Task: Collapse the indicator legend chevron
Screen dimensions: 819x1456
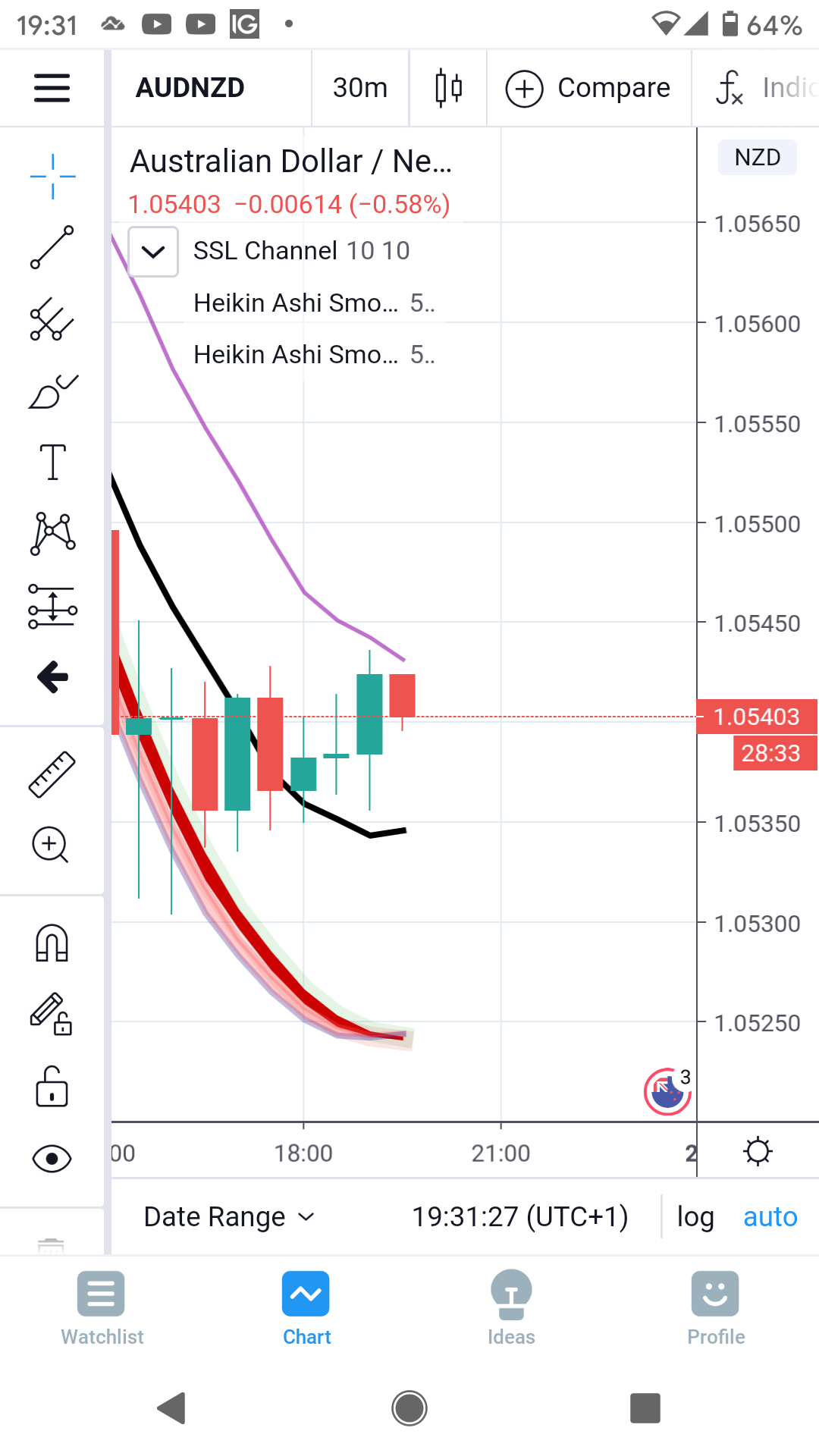Action: [153, 252]
